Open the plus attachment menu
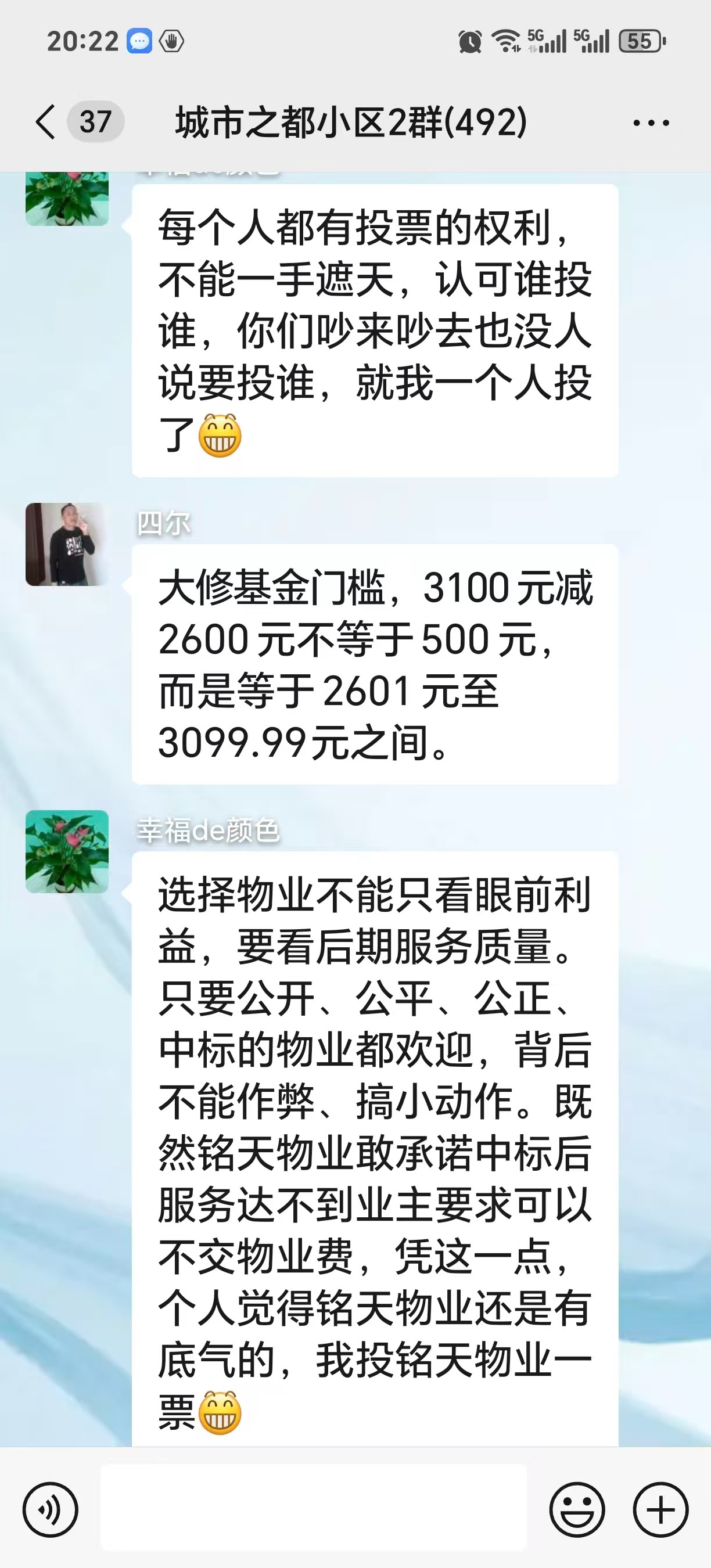This screenshot has height=1568, width=711. click(660, 1509)
